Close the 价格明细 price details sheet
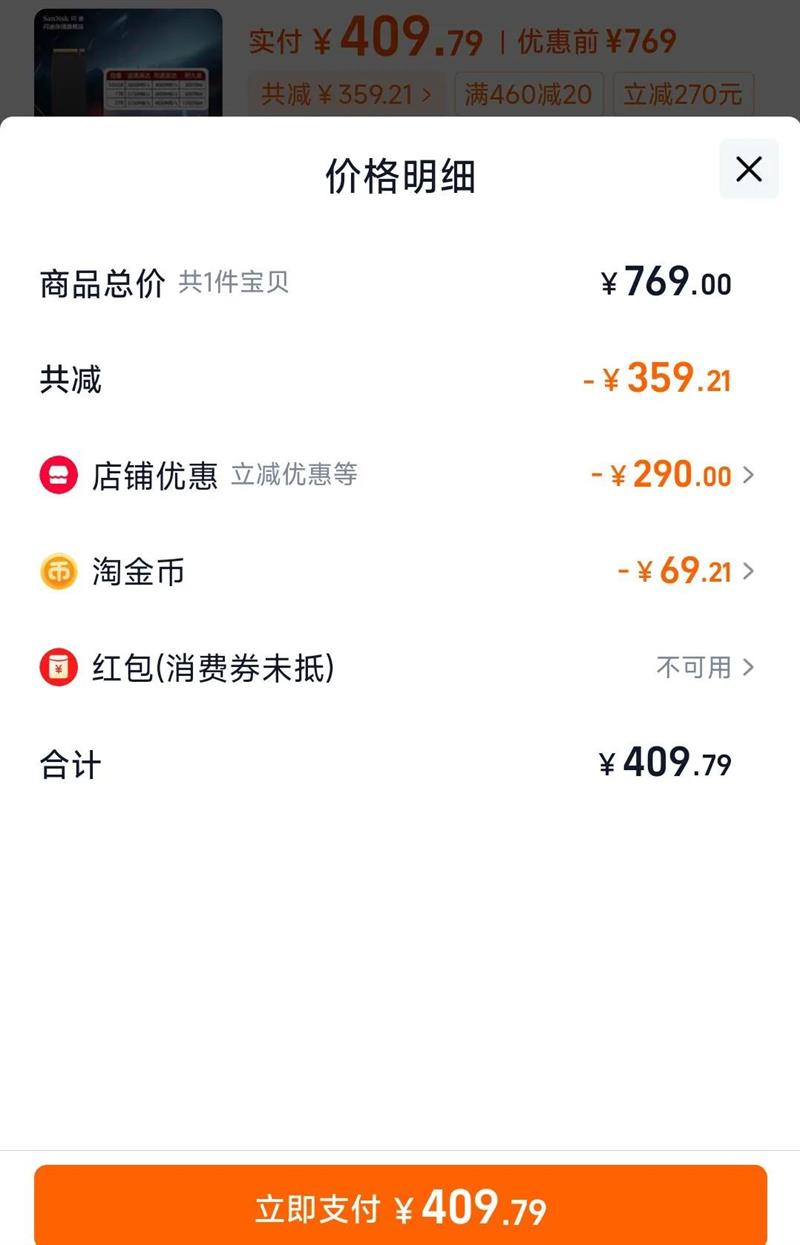Image resolution: width=800 pixels, height=1245 pixels. (x=748, y=169)
